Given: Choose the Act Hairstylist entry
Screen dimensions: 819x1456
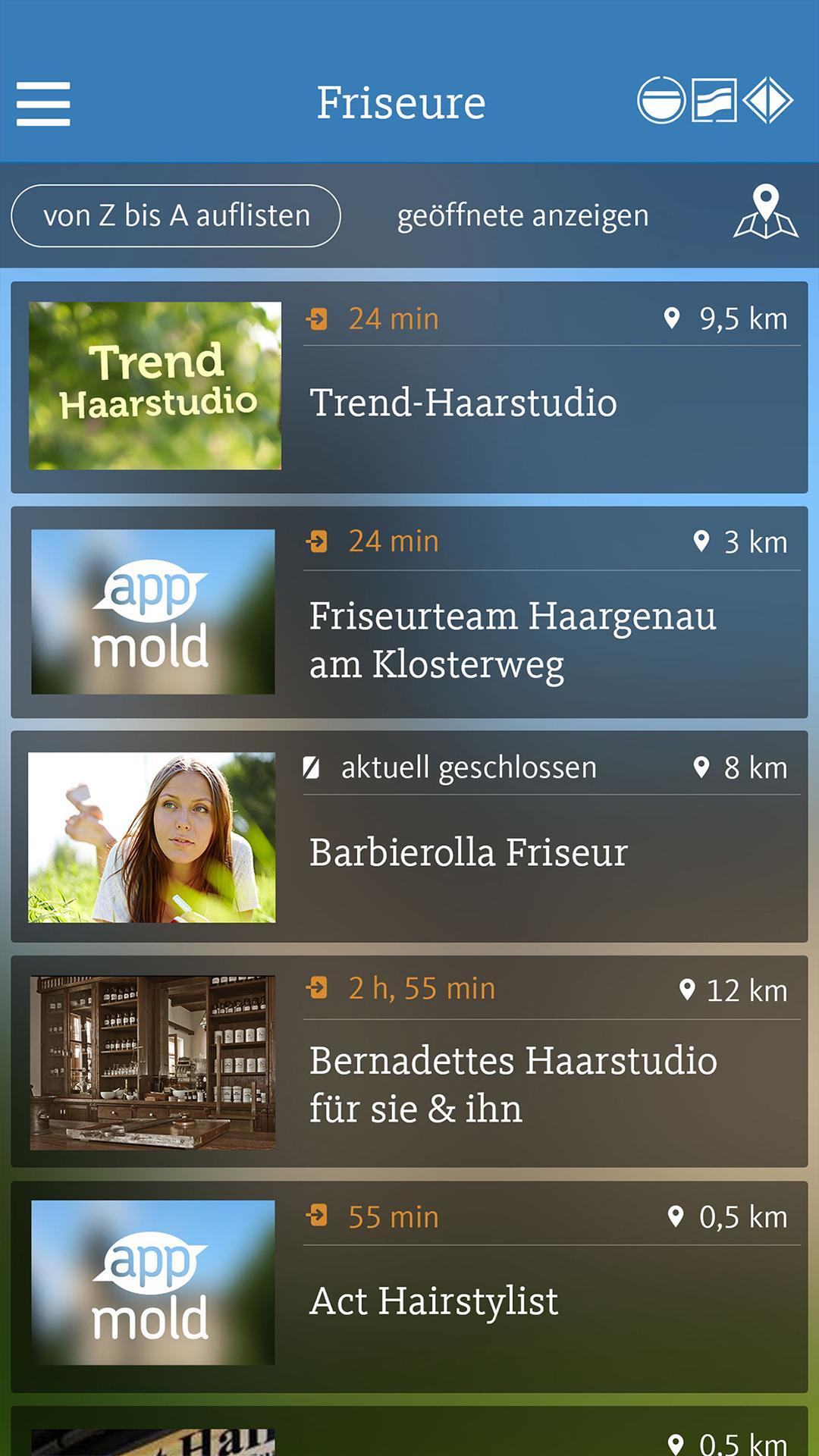Looking at the screenshot, I should 434,1301.
